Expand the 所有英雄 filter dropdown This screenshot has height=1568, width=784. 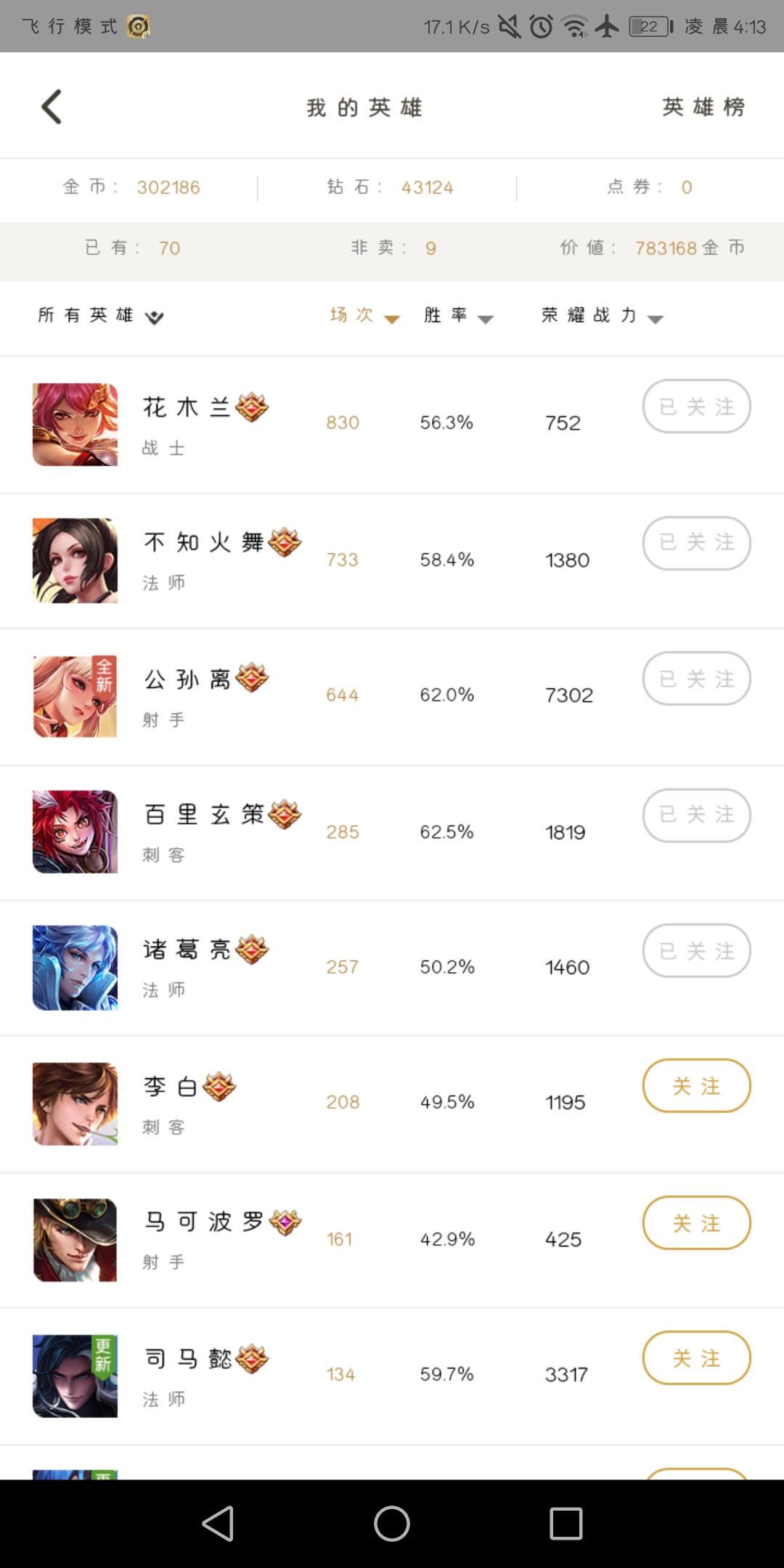tap(100, 316)
